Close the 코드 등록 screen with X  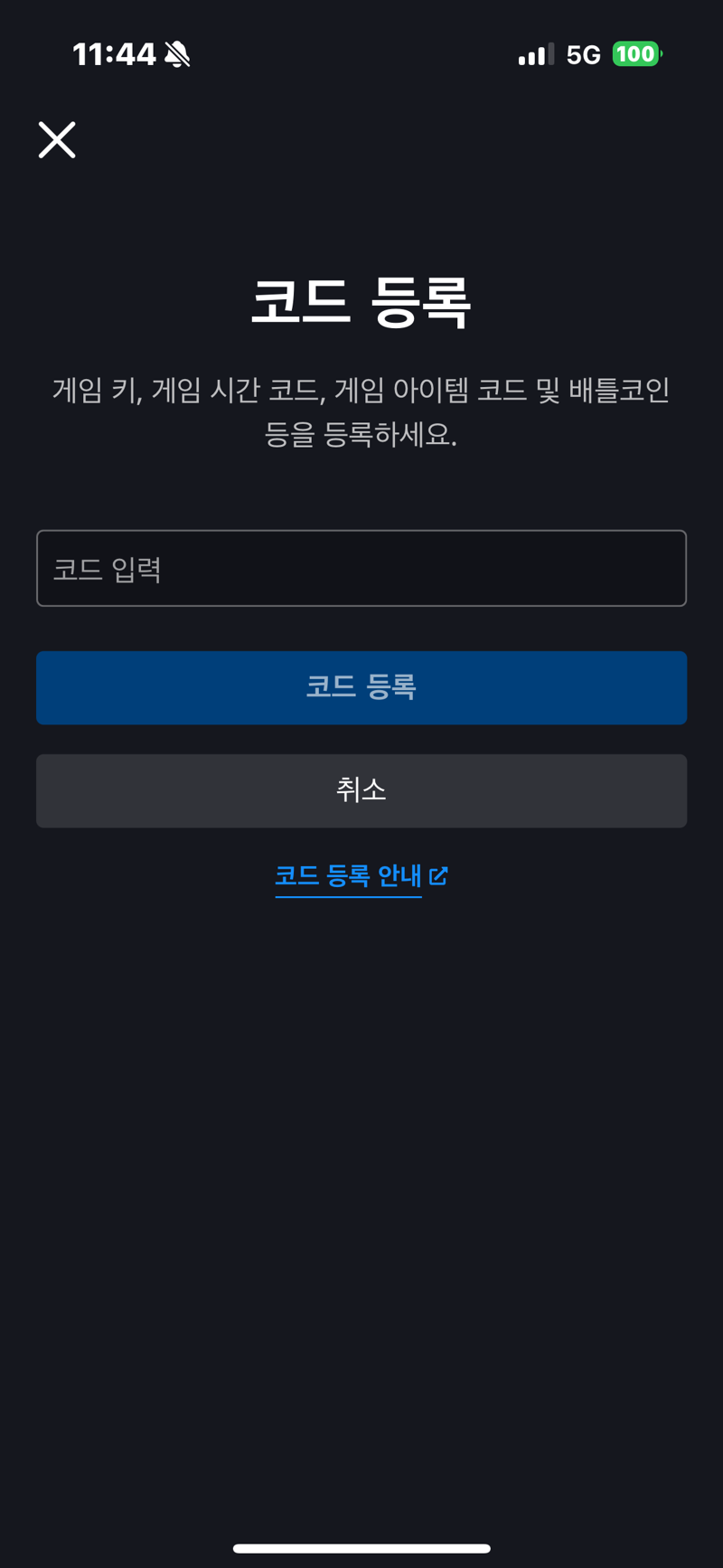[x=57, y=140]
